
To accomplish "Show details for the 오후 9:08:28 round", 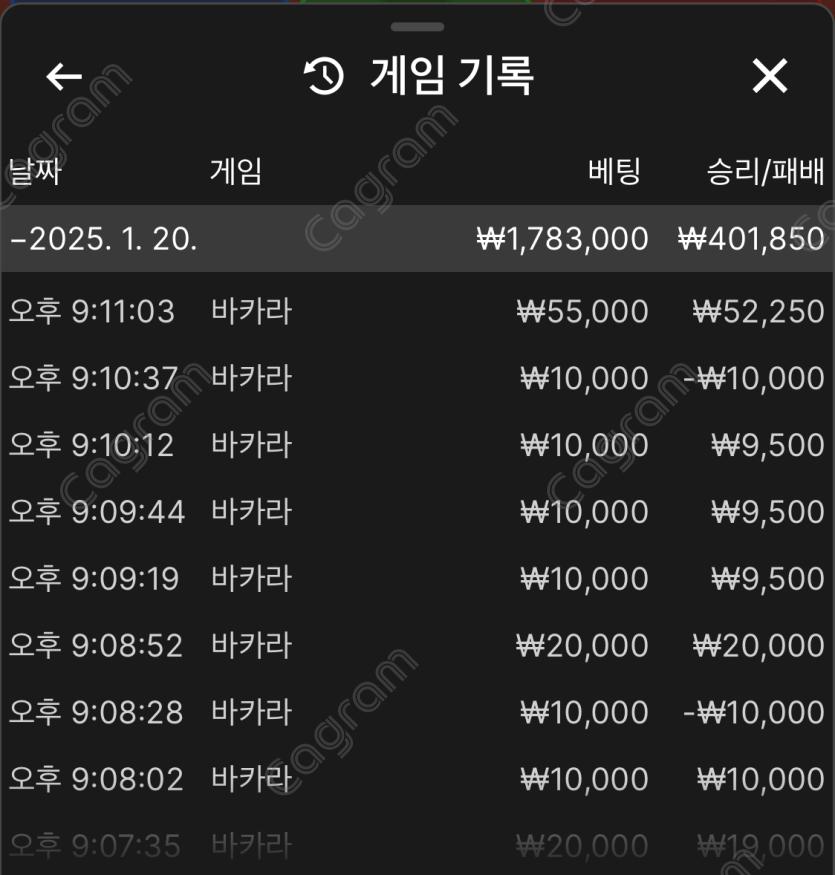I will pos(417,713).
